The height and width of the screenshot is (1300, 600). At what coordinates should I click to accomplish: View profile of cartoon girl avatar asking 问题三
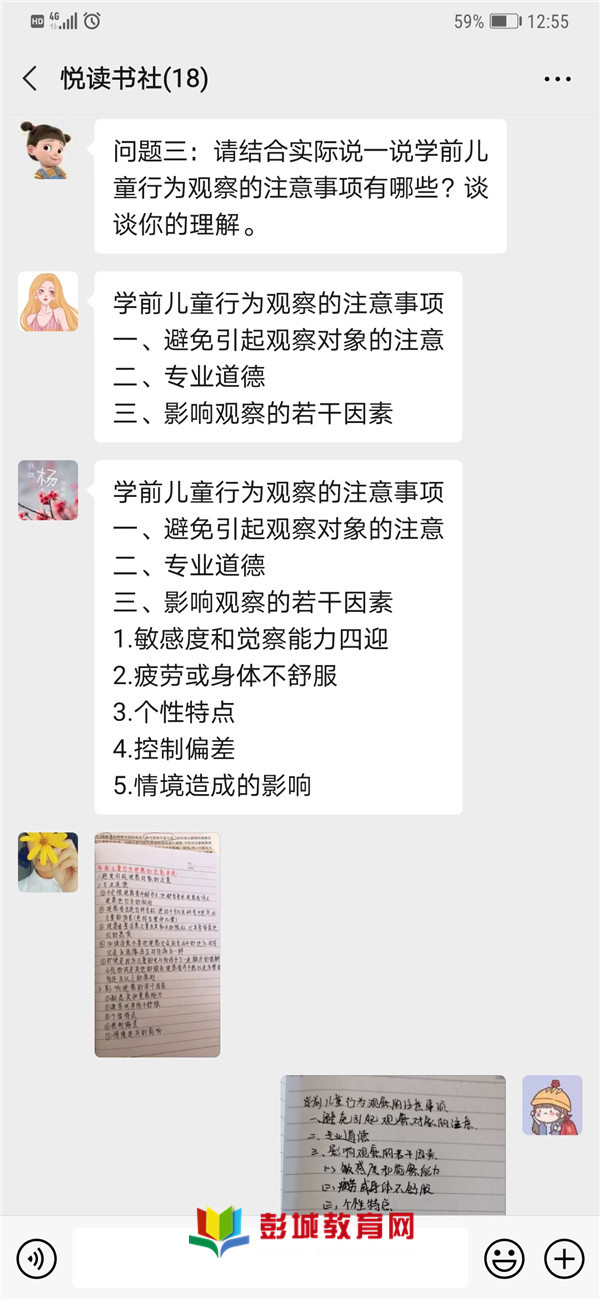tap(47, 150)
